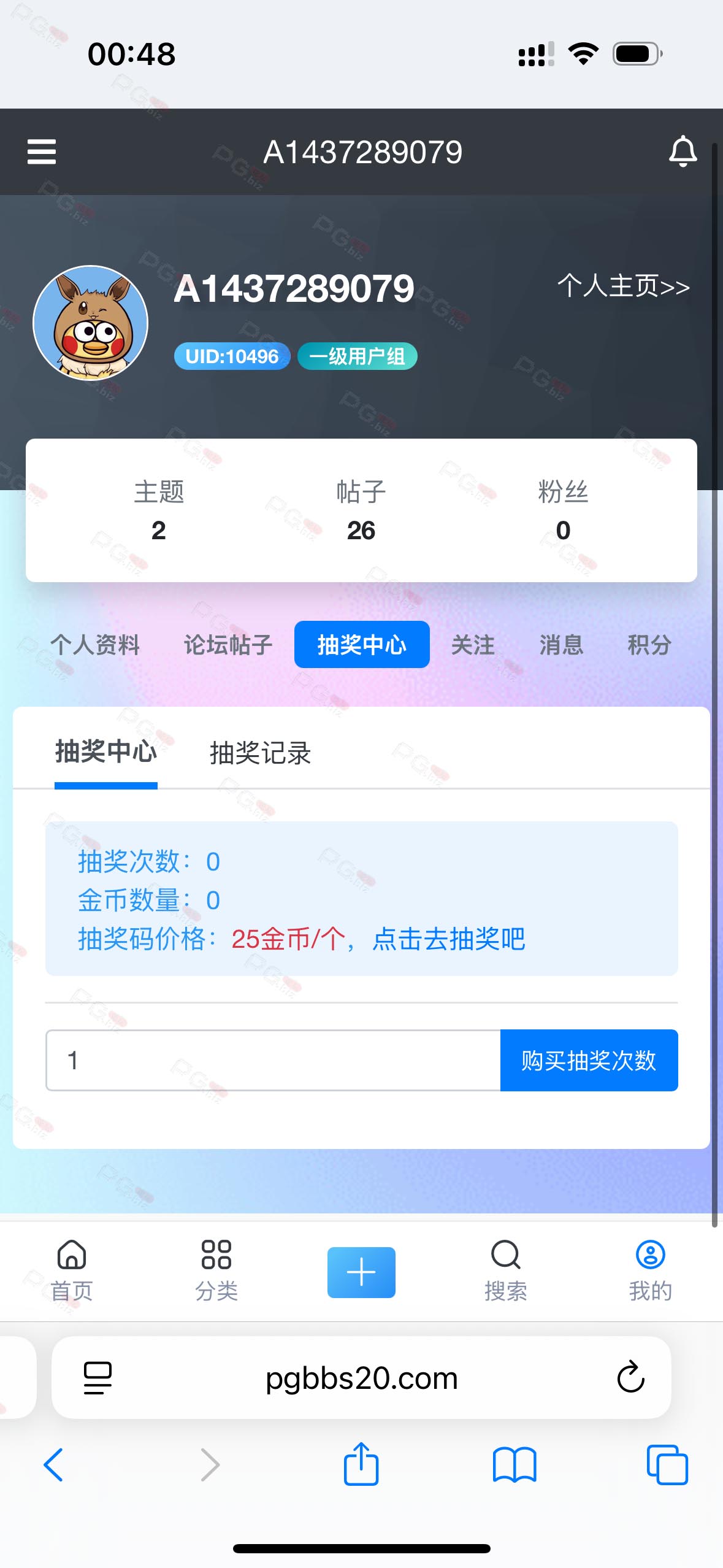
Task: Open Safari share sheet
Action: [361, 1464]
